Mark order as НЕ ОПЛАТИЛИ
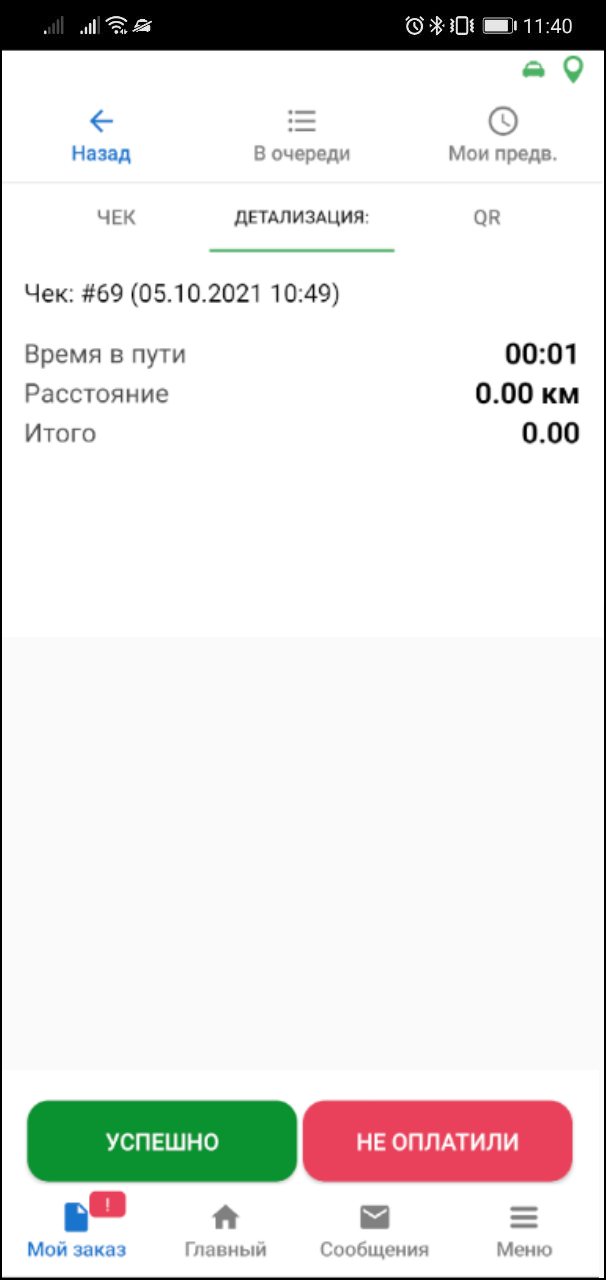Screen dimensions: 606x1280 click(x=437, y=1142)
